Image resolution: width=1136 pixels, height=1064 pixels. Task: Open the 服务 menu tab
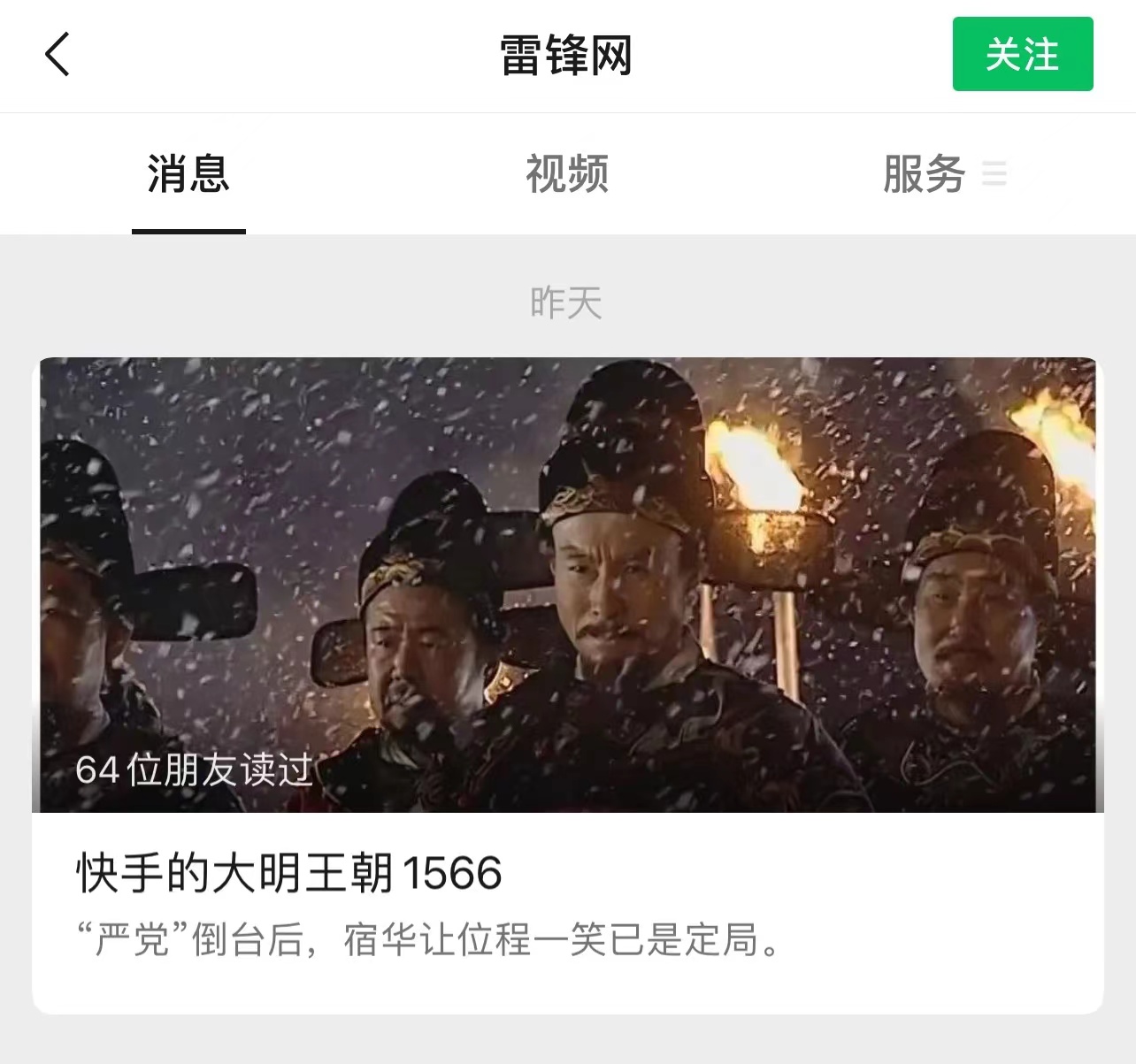(x=943, y=173)
